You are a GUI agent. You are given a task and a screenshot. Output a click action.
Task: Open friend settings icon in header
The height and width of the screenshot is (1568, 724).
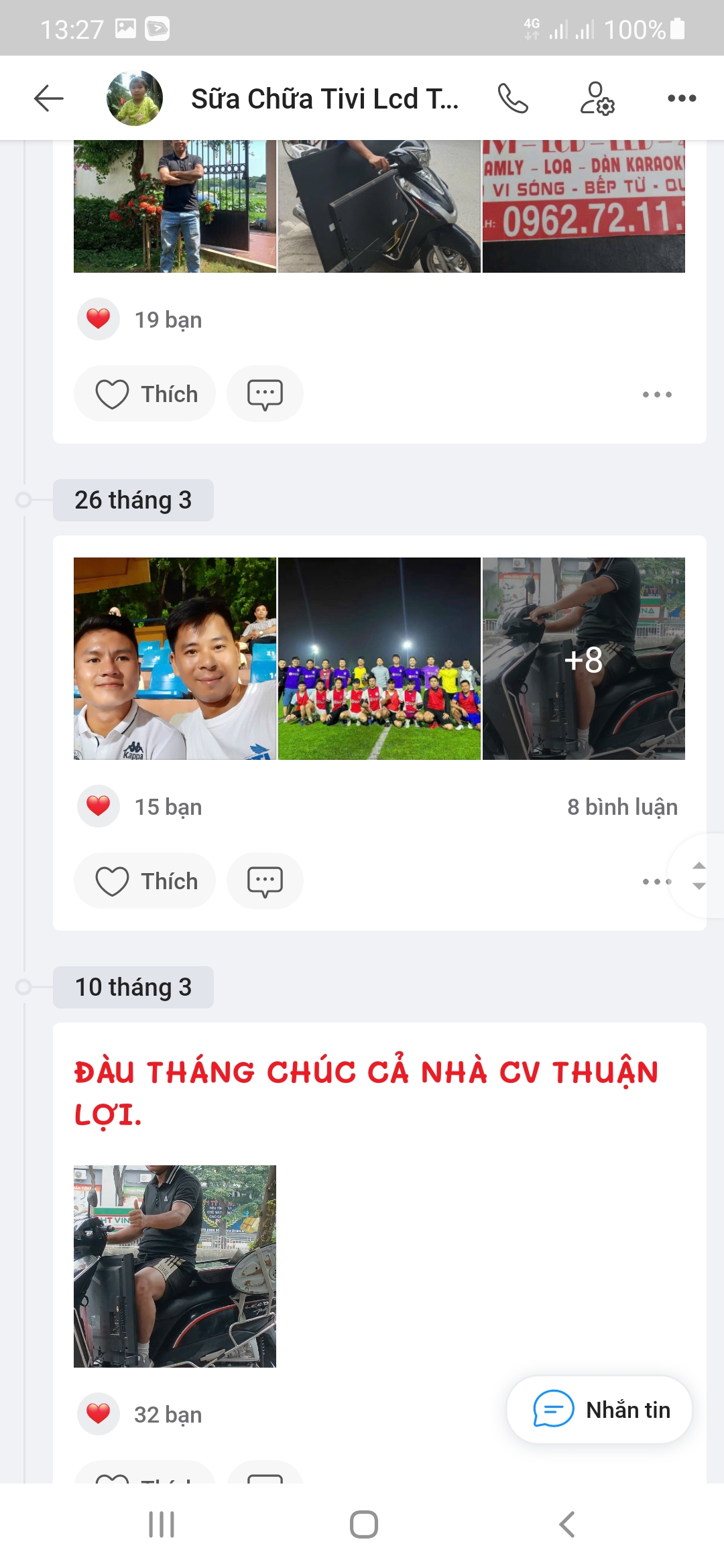(597, 99)
